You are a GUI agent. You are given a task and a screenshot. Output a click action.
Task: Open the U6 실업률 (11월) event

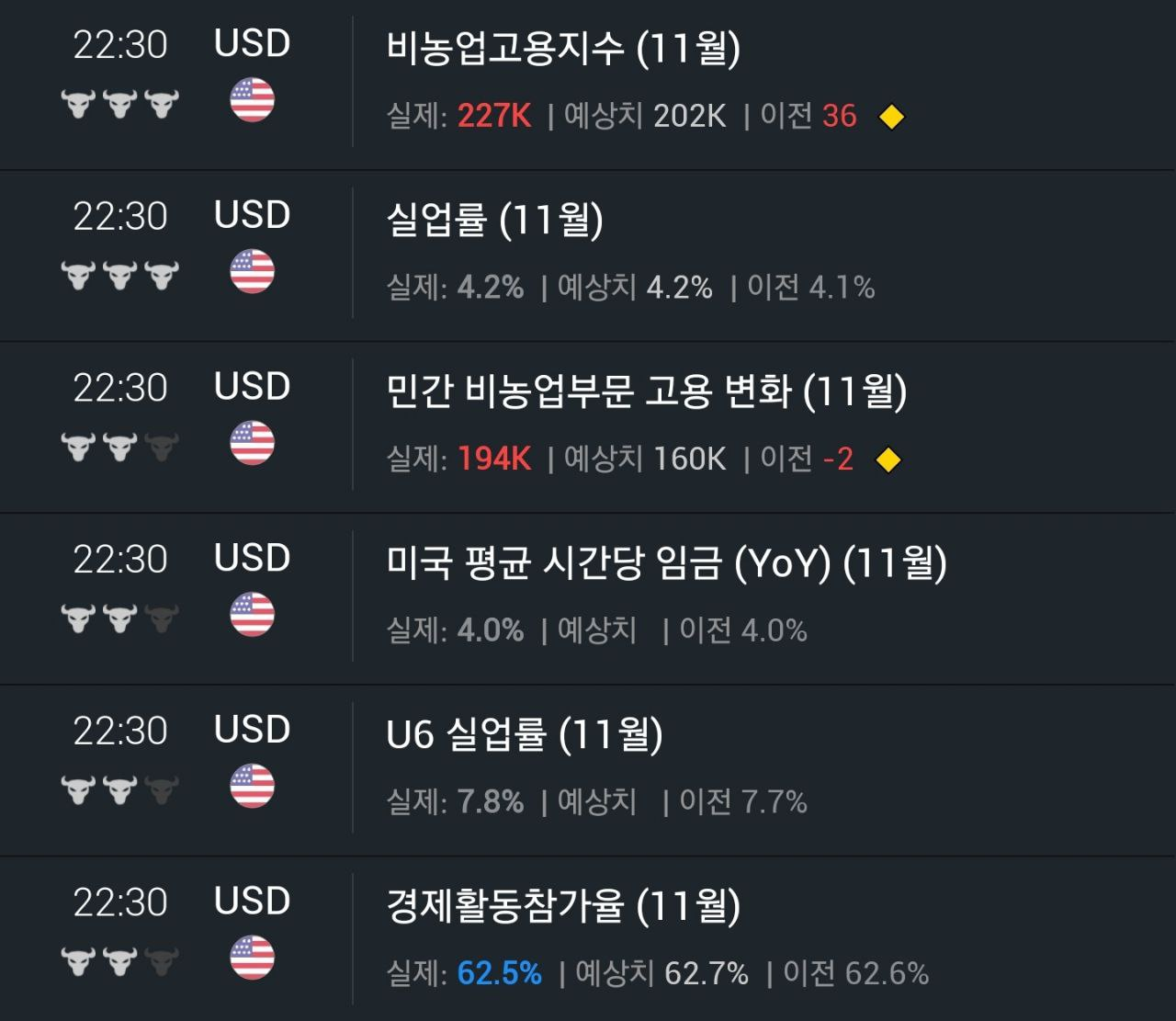[524, 735]
